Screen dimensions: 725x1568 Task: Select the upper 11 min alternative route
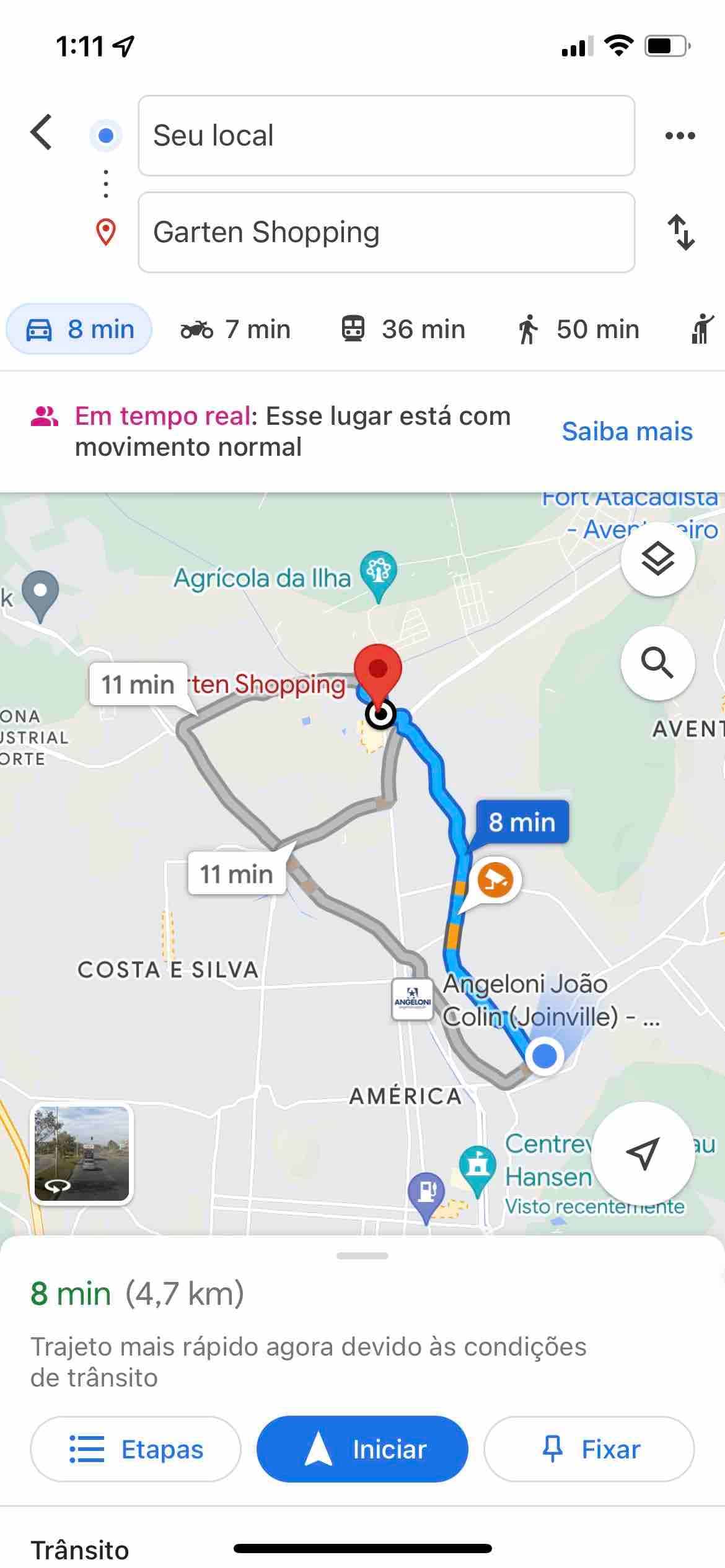coord(138,684)
